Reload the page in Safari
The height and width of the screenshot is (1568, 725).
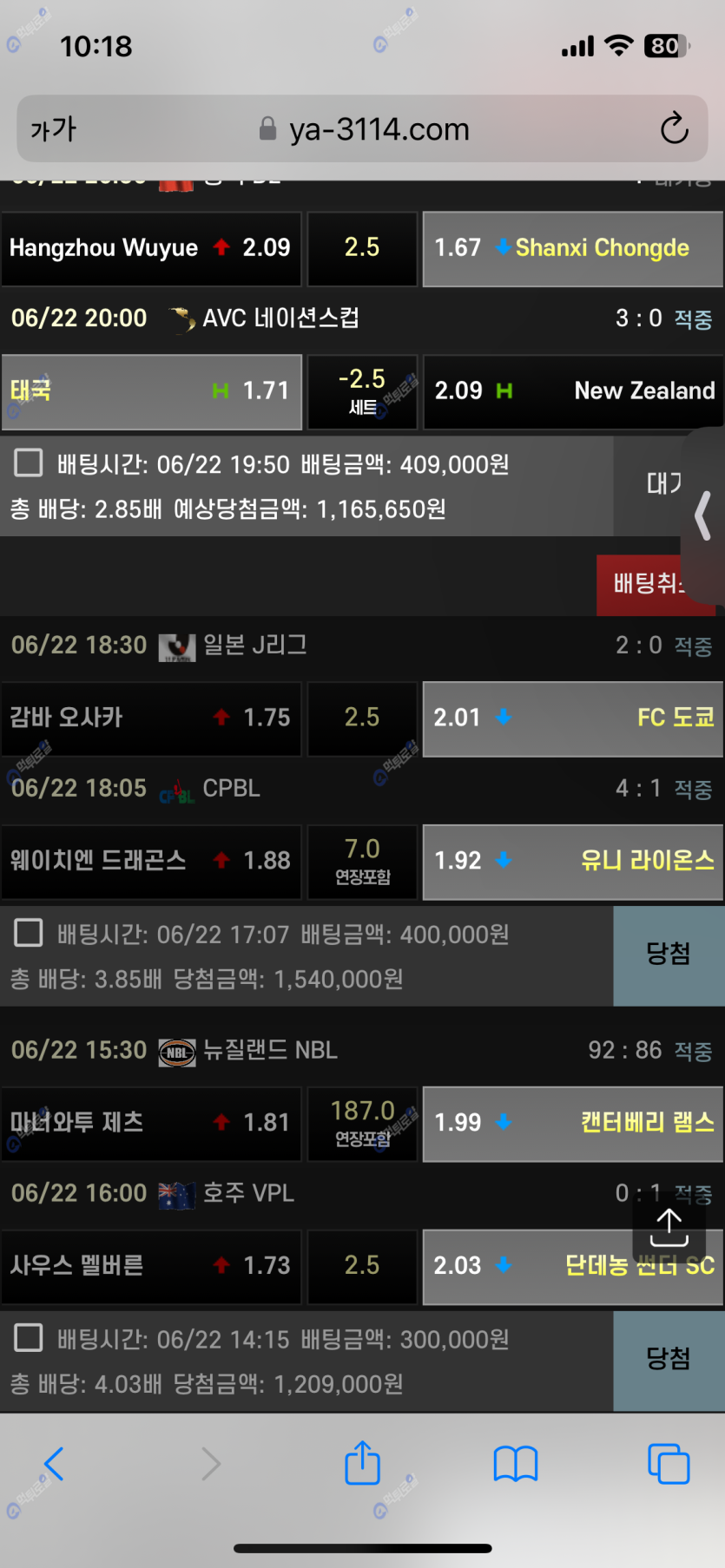[674, 129]
